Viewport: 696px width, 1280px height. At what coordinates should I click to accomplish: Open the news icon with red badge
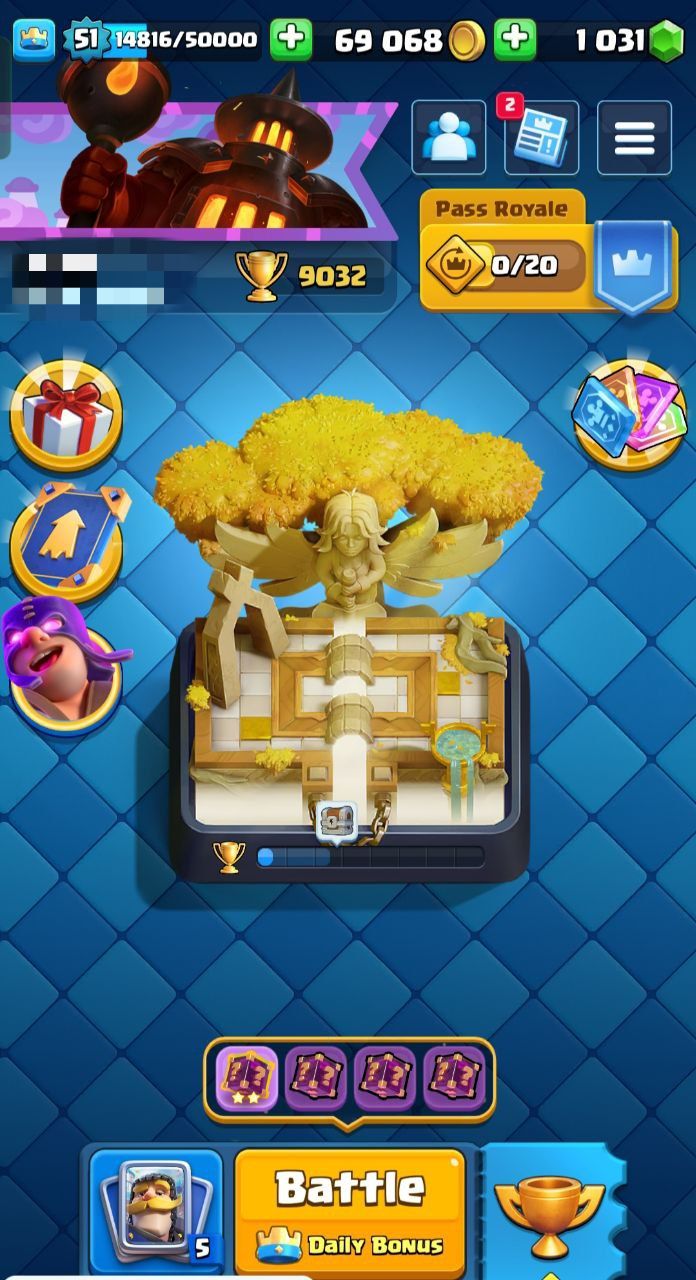point(541,138)
